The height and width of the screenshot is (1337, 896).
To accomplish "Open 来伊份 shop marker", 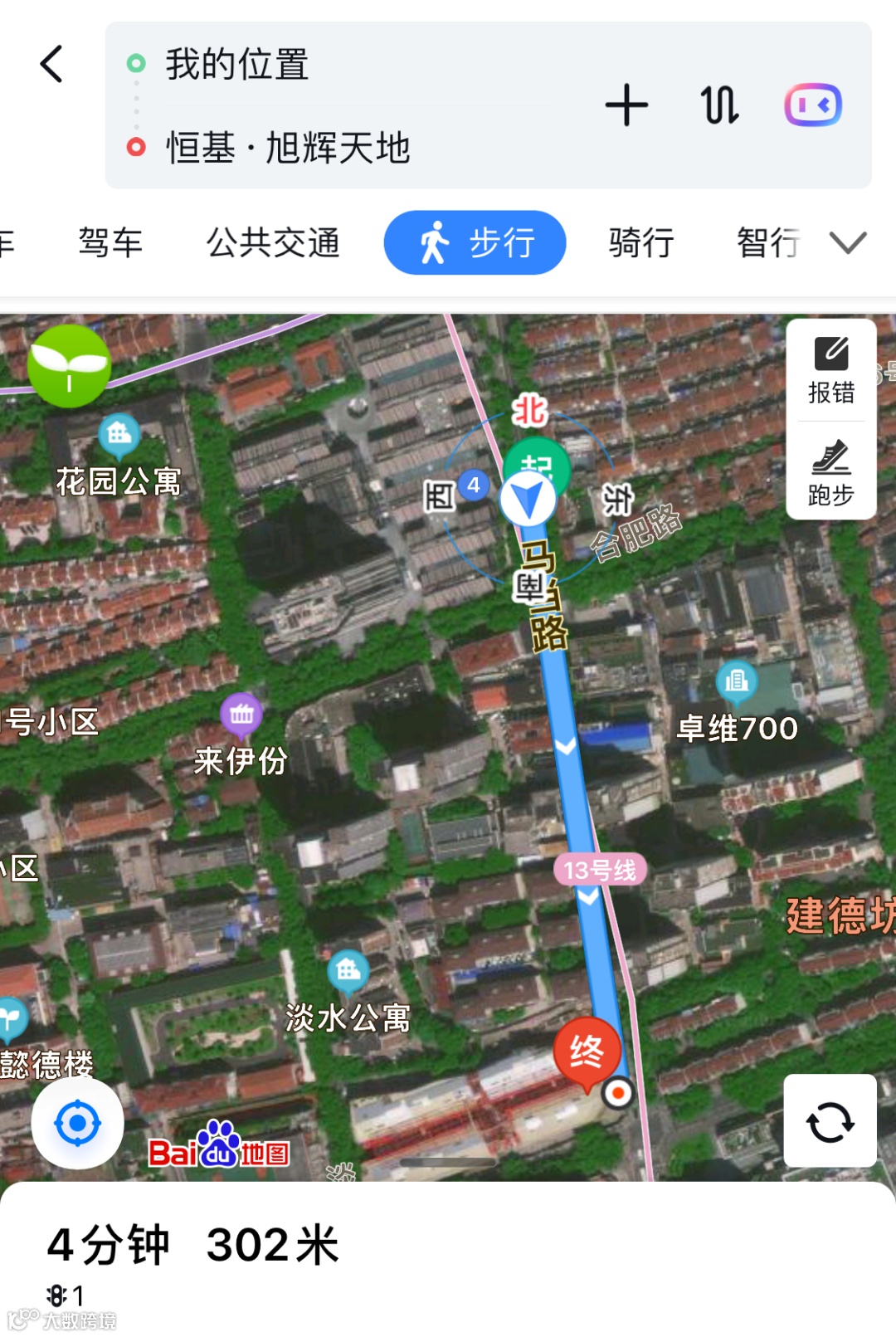I will click(241, 715).
